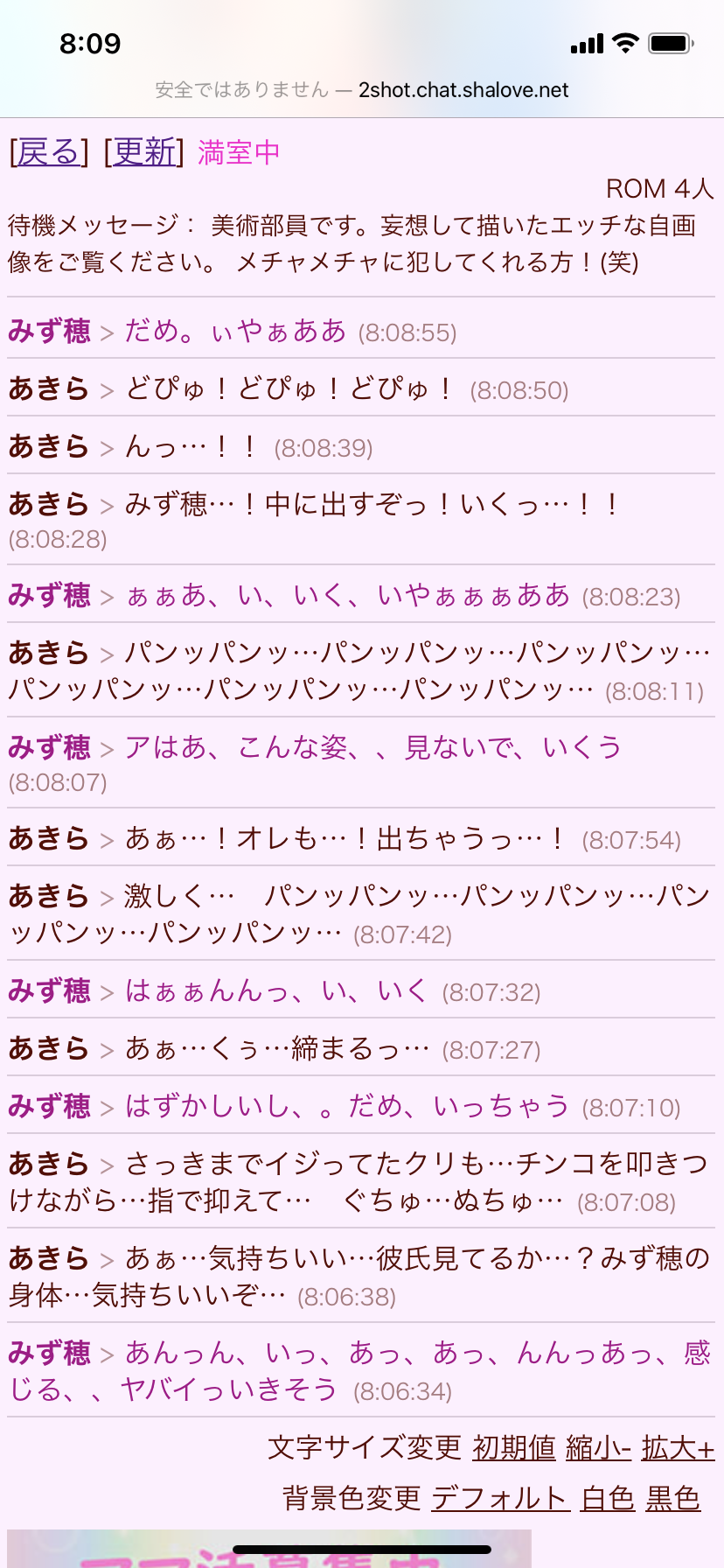Enlarge text with 拡大+
Viewport: 724px width, 1568px height.
click(678, 1448)
